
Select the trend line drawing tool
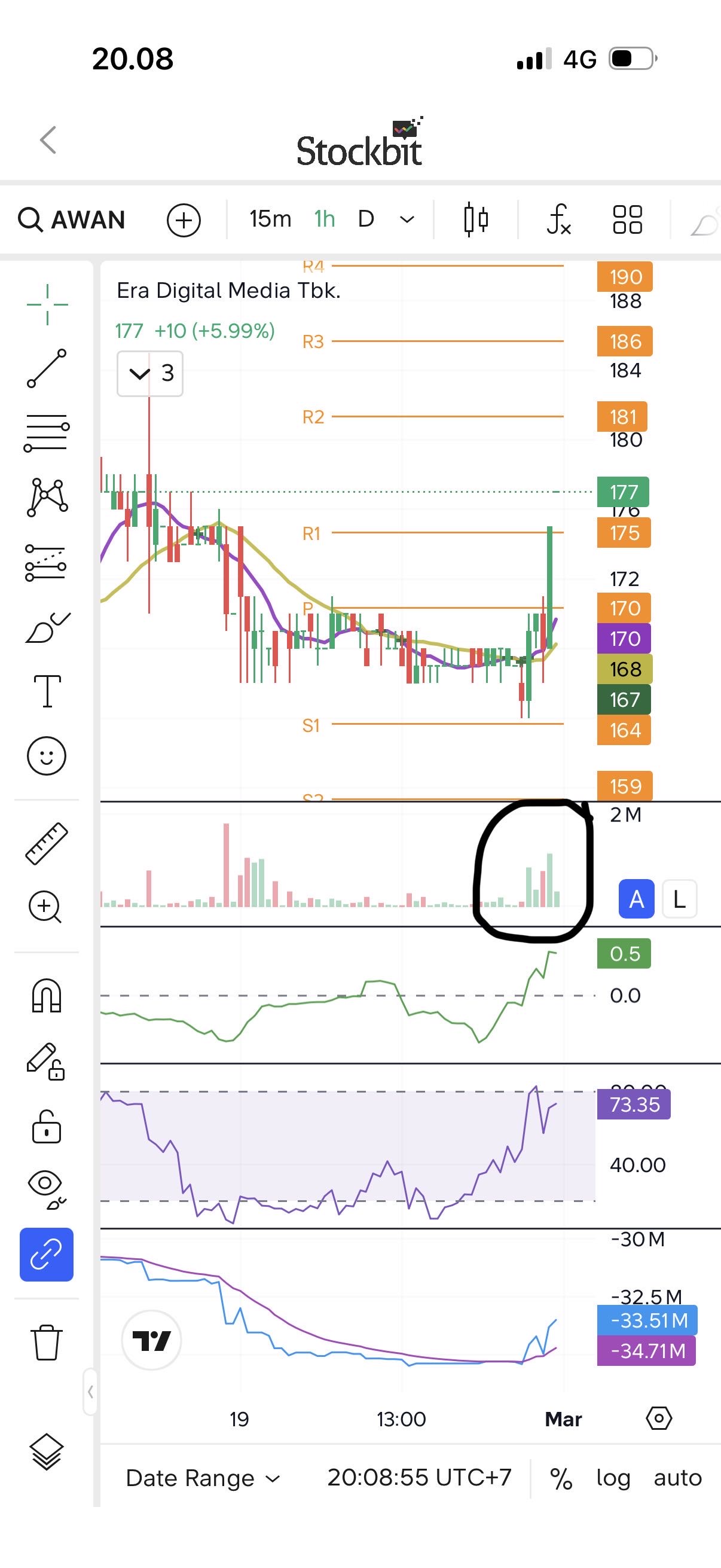coord(47,368)
